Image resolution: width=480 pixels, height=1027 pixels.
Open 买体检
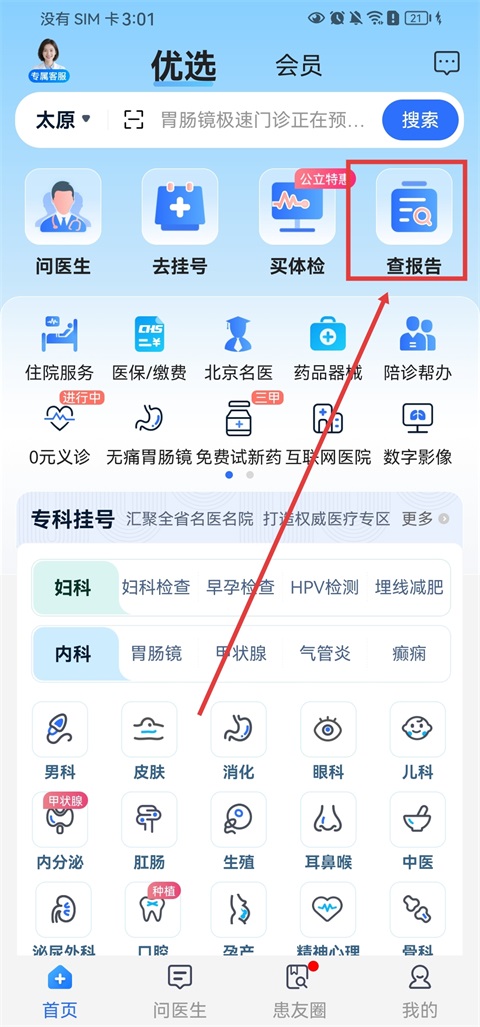(297, 221)
